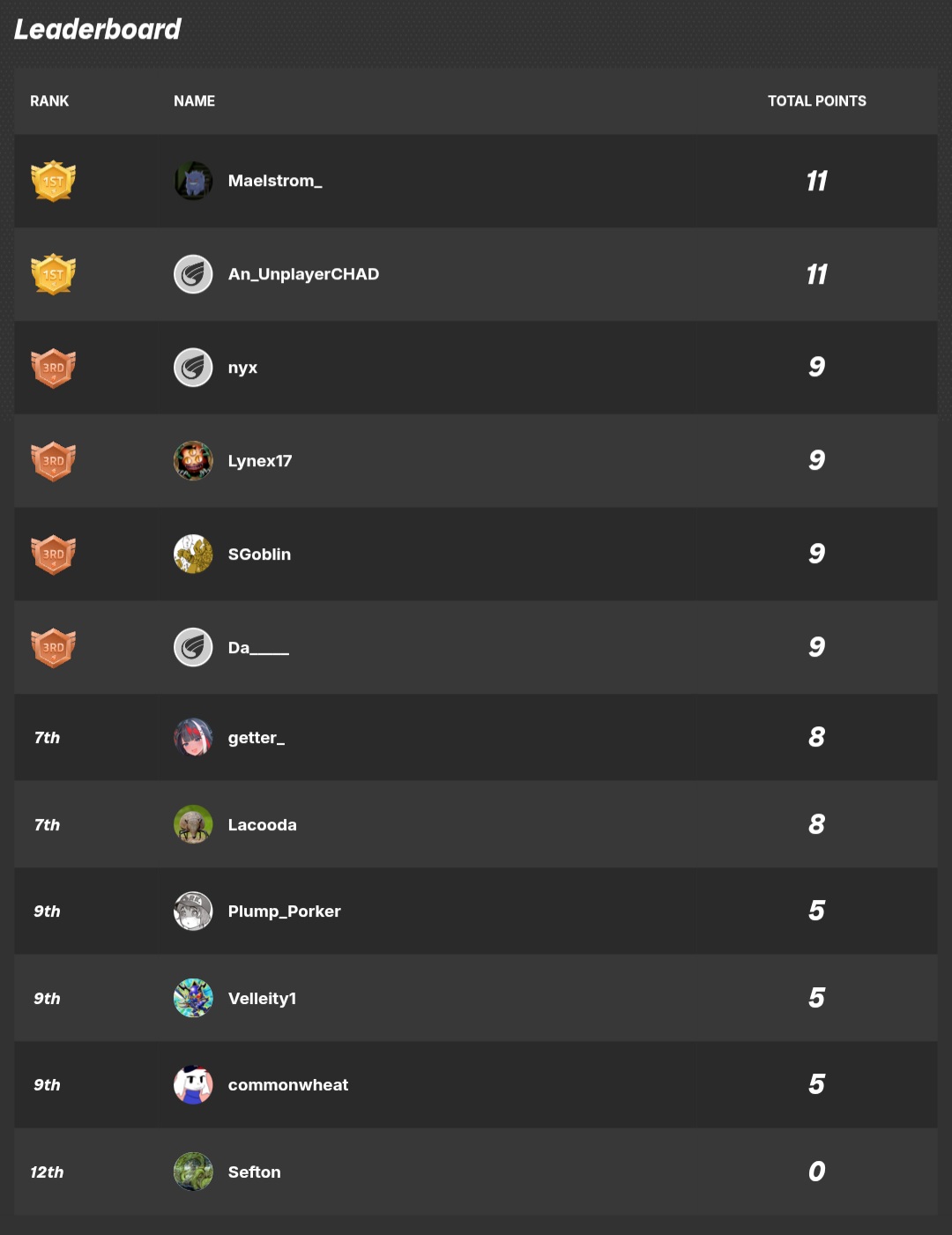Select the nyx row
Viewport: 952px width, 1235px height.
click(242, 368)
